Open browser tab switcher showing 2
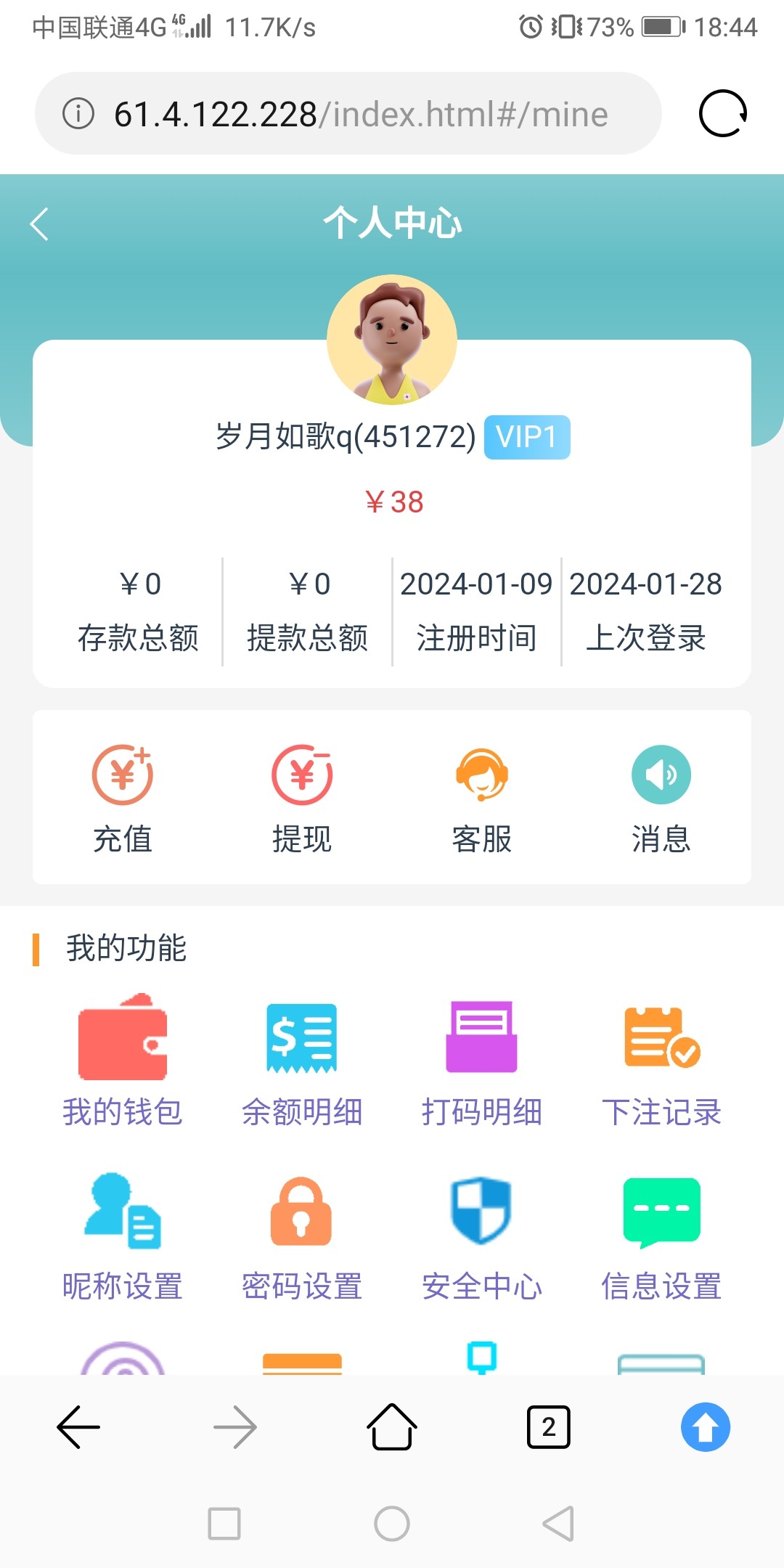This screenshot has width=784, height=1568. click(549, 1426)
